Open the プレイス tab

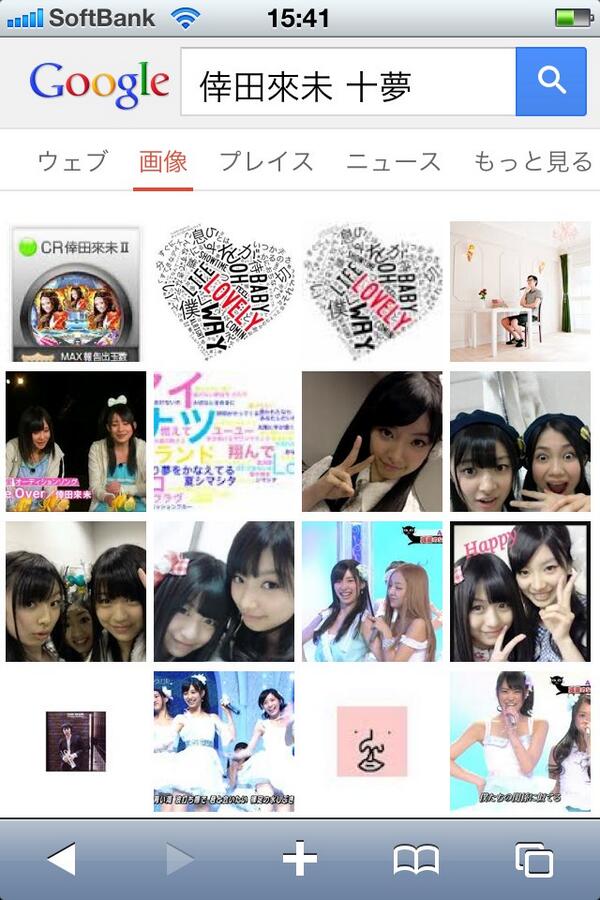[x=266, y=162]
